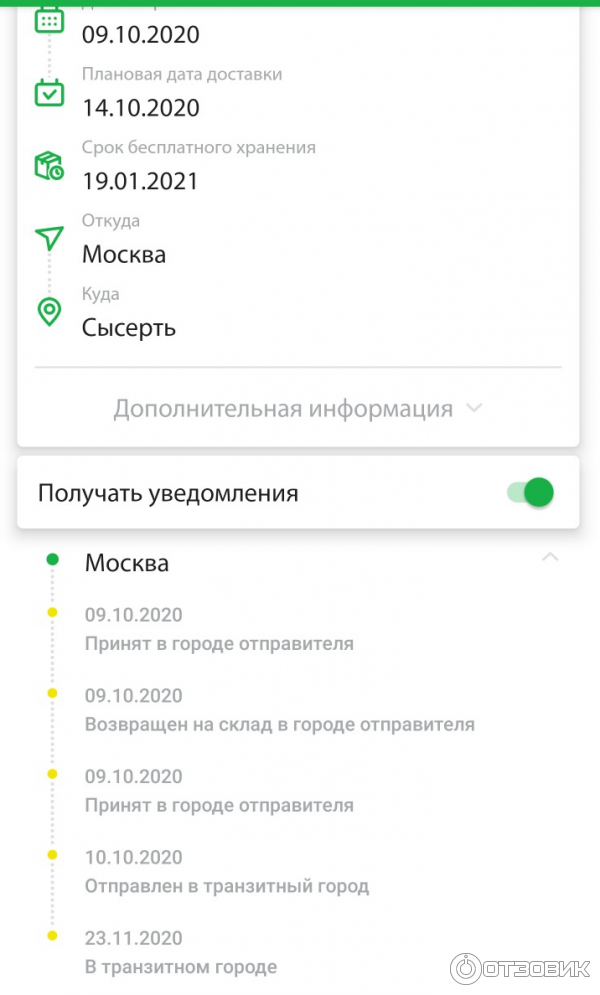Disable Получать уведомления switch
The width and height of the screenshot is (600, 995).
pos(530,492)
